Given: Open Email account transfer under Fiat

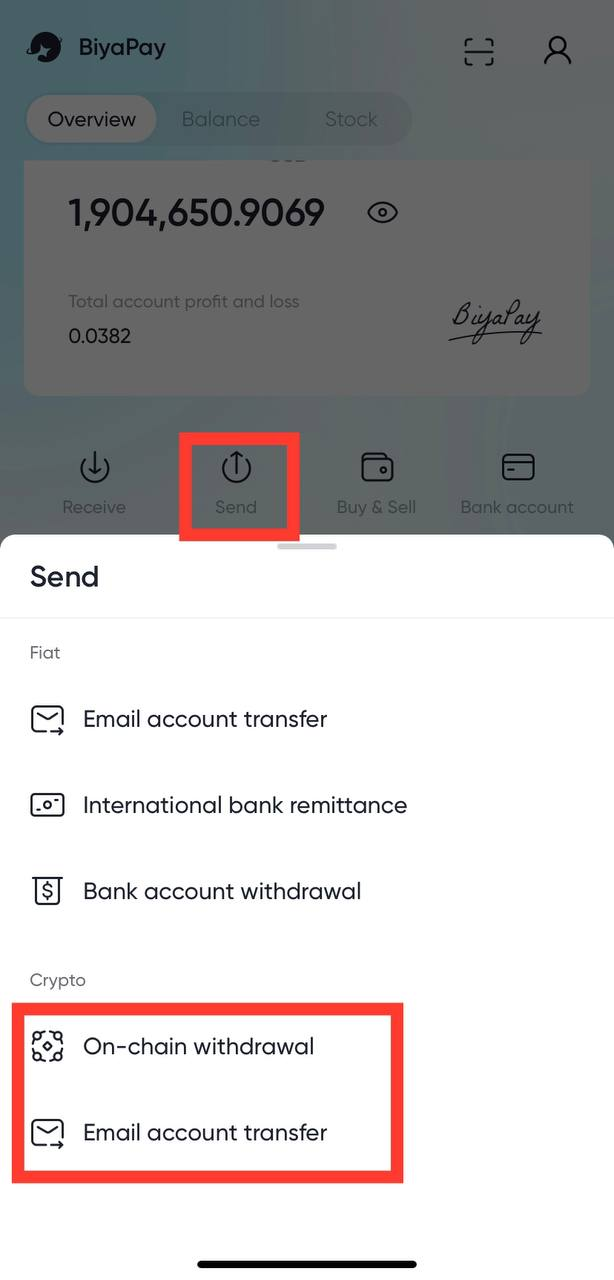Looking at the screenshot, I should 204,719.
